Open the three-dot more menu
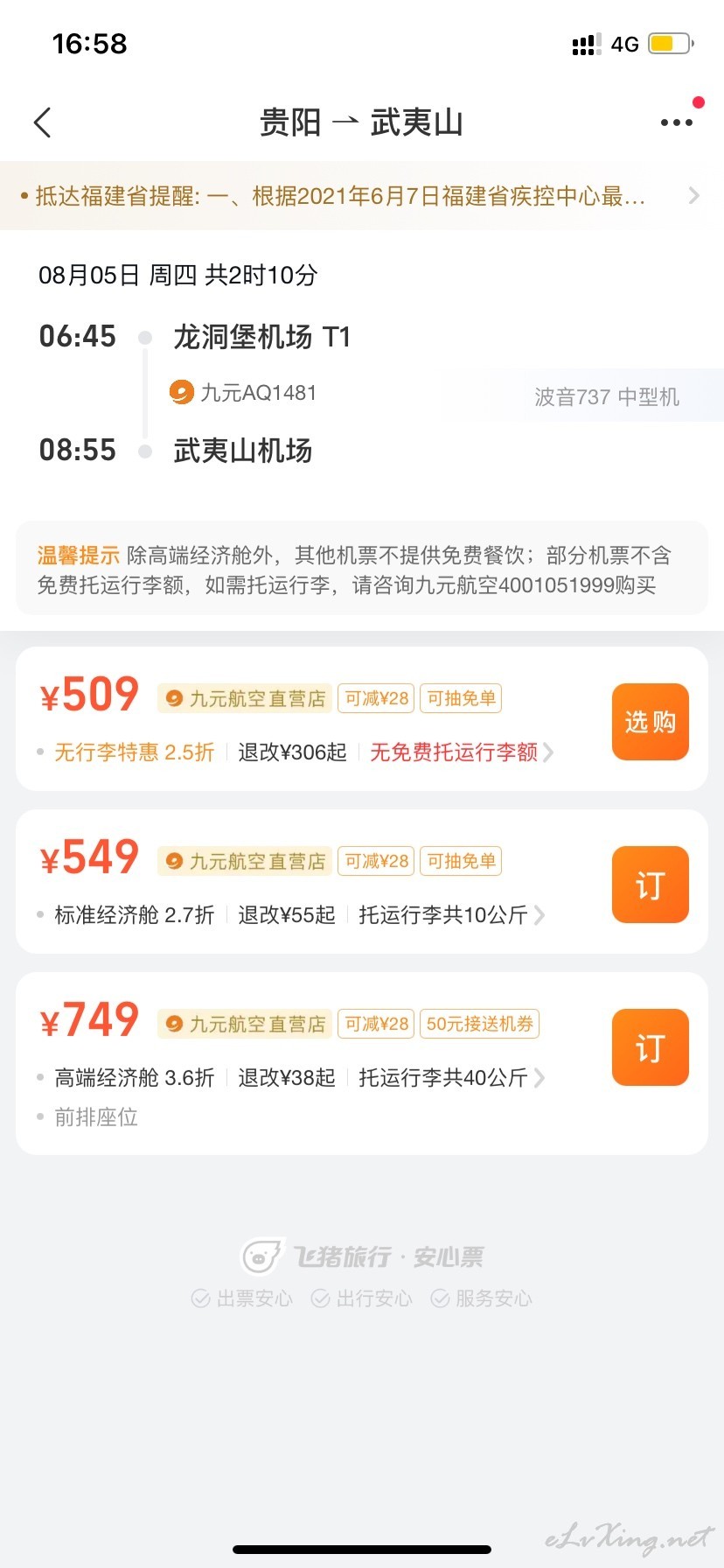The height and width of the screenshot is (1568, 724). tap(677, 122)
